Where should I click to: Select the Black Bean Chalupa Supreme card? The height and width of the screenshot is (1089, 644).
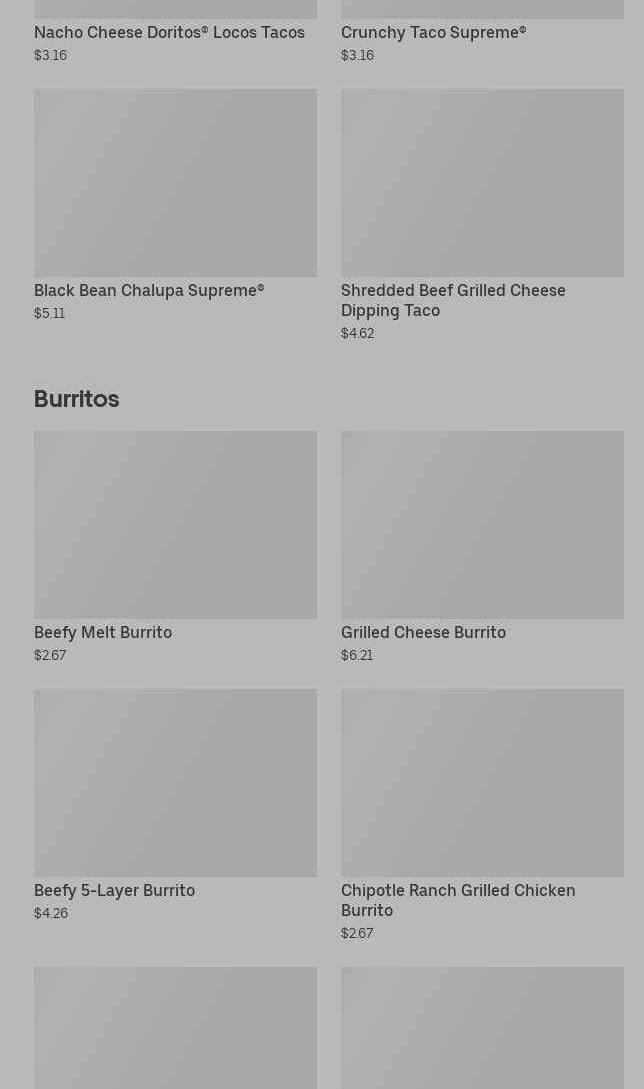pyautogui.click(x=175, y=205)
